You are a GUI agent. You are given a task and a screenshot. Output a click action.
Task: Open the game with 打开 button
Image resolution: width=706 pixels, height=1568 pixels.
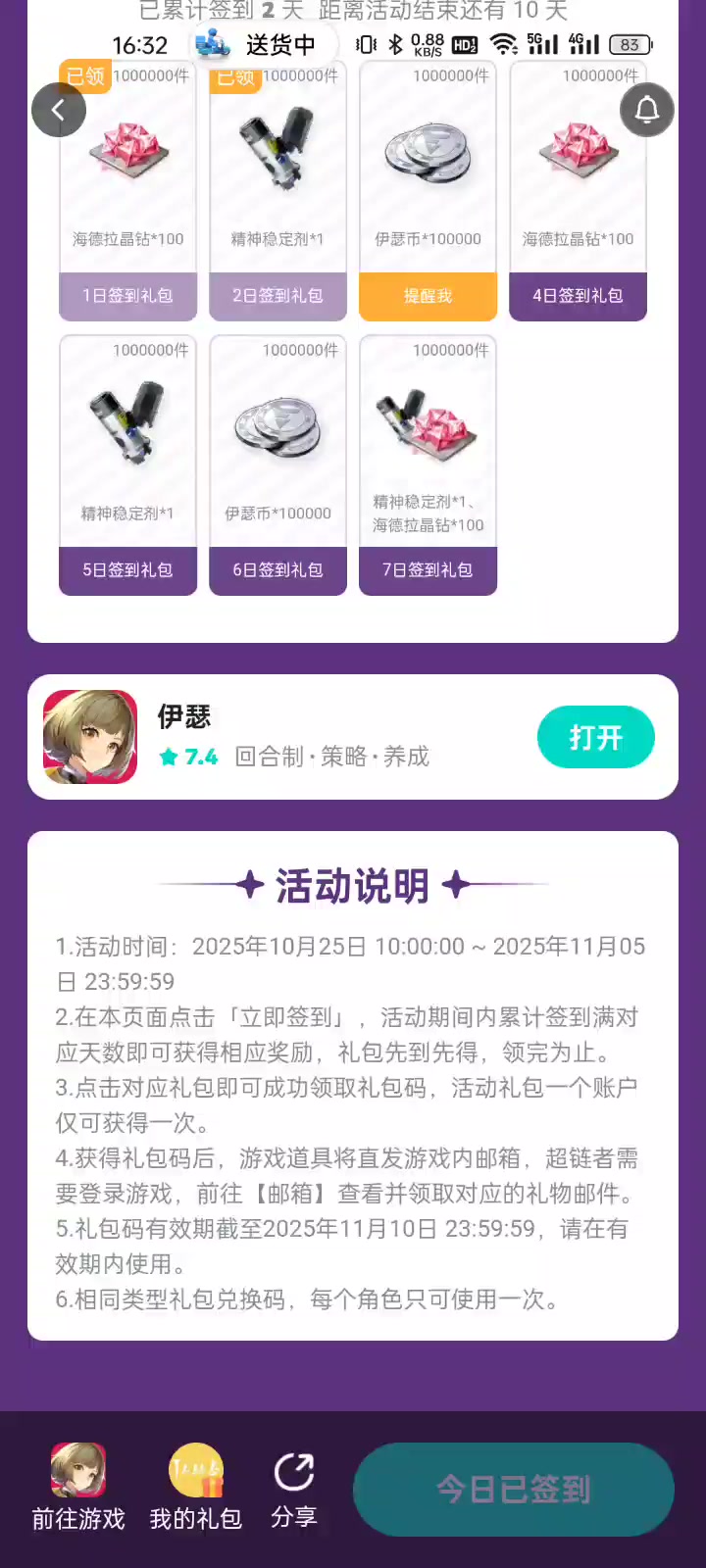pyautogui.click(x=595, y=737)
